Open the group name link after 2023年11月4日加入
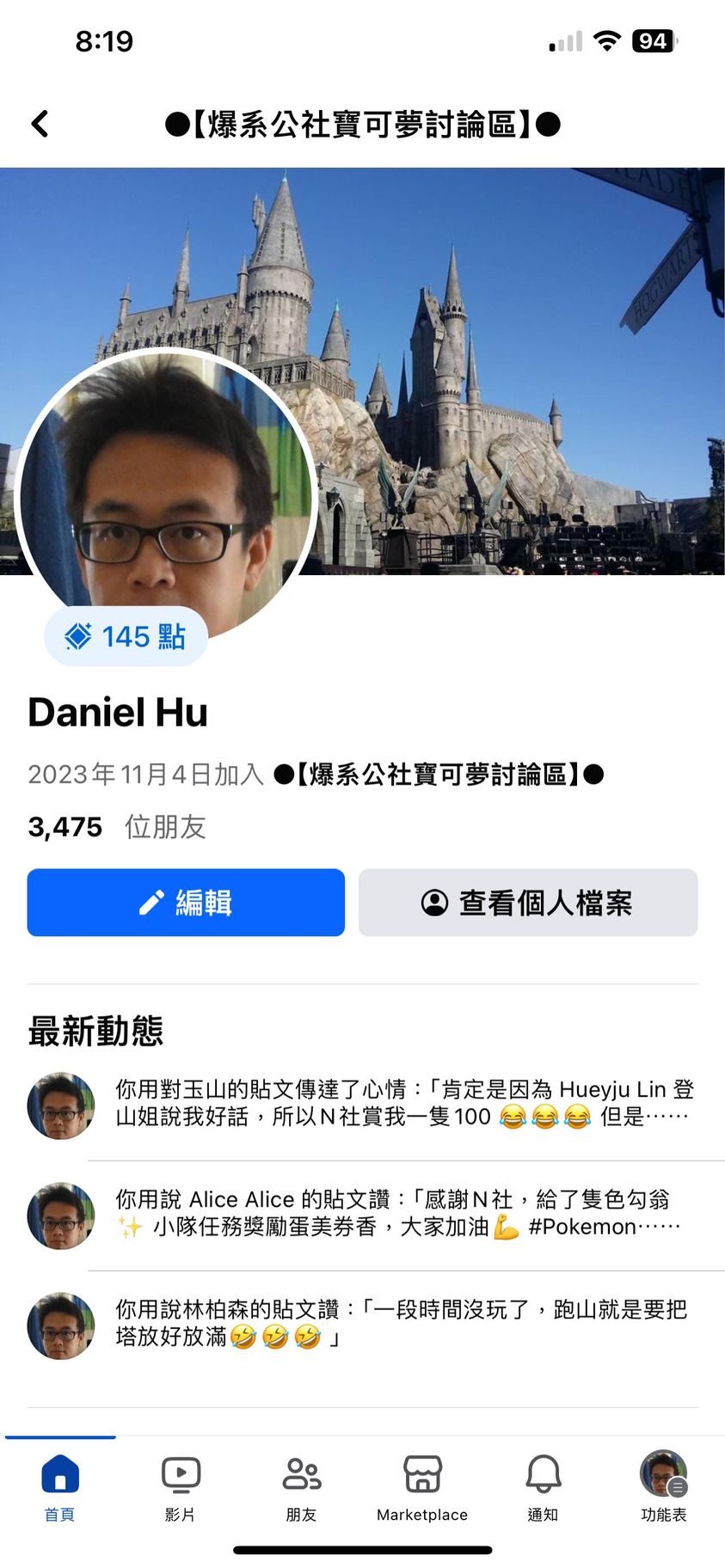This screenshot has width=725, height=1568. [439, 775]
